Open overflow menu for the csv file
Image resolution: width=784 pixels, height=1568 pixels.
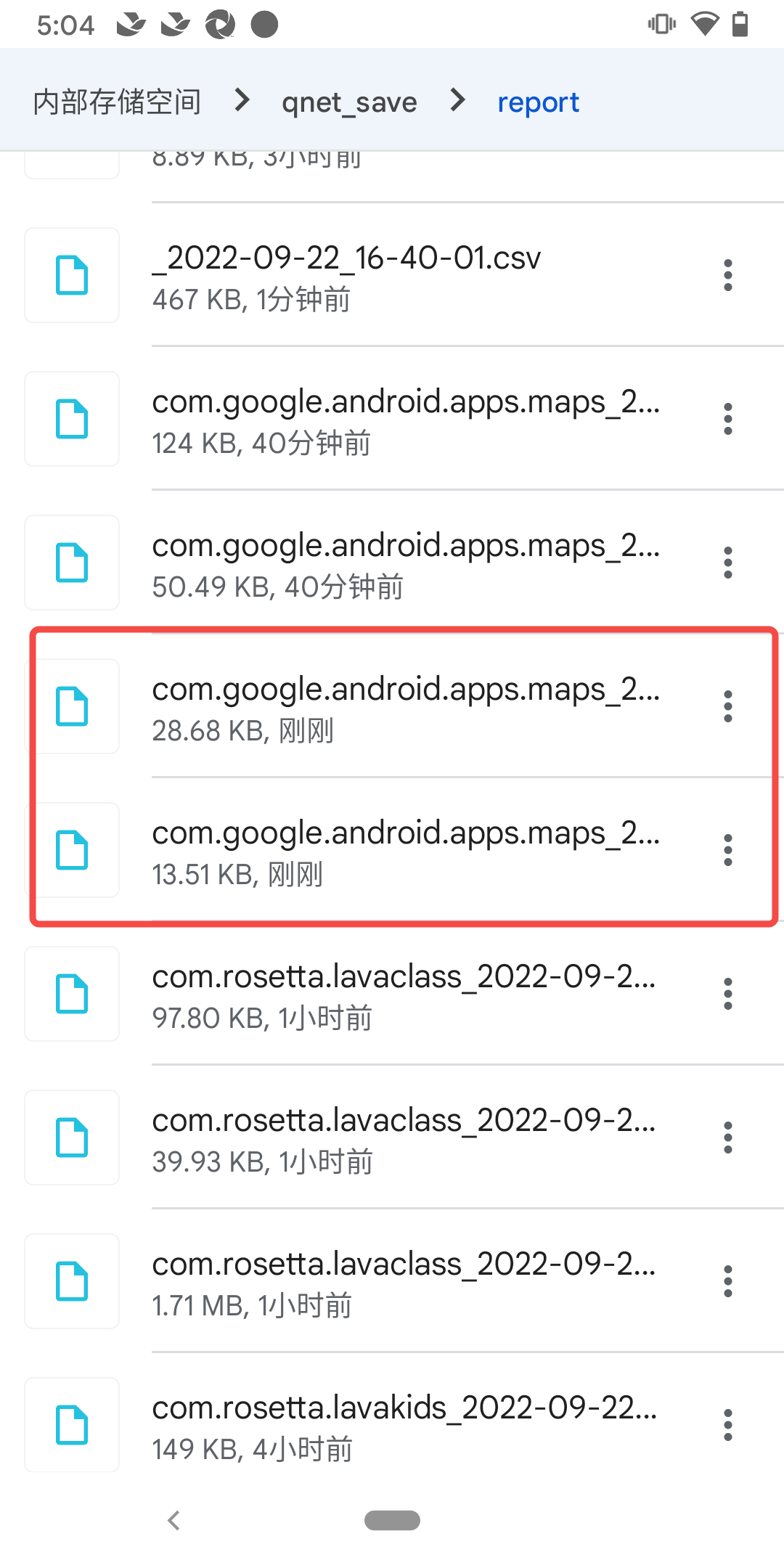coord(727,274)
